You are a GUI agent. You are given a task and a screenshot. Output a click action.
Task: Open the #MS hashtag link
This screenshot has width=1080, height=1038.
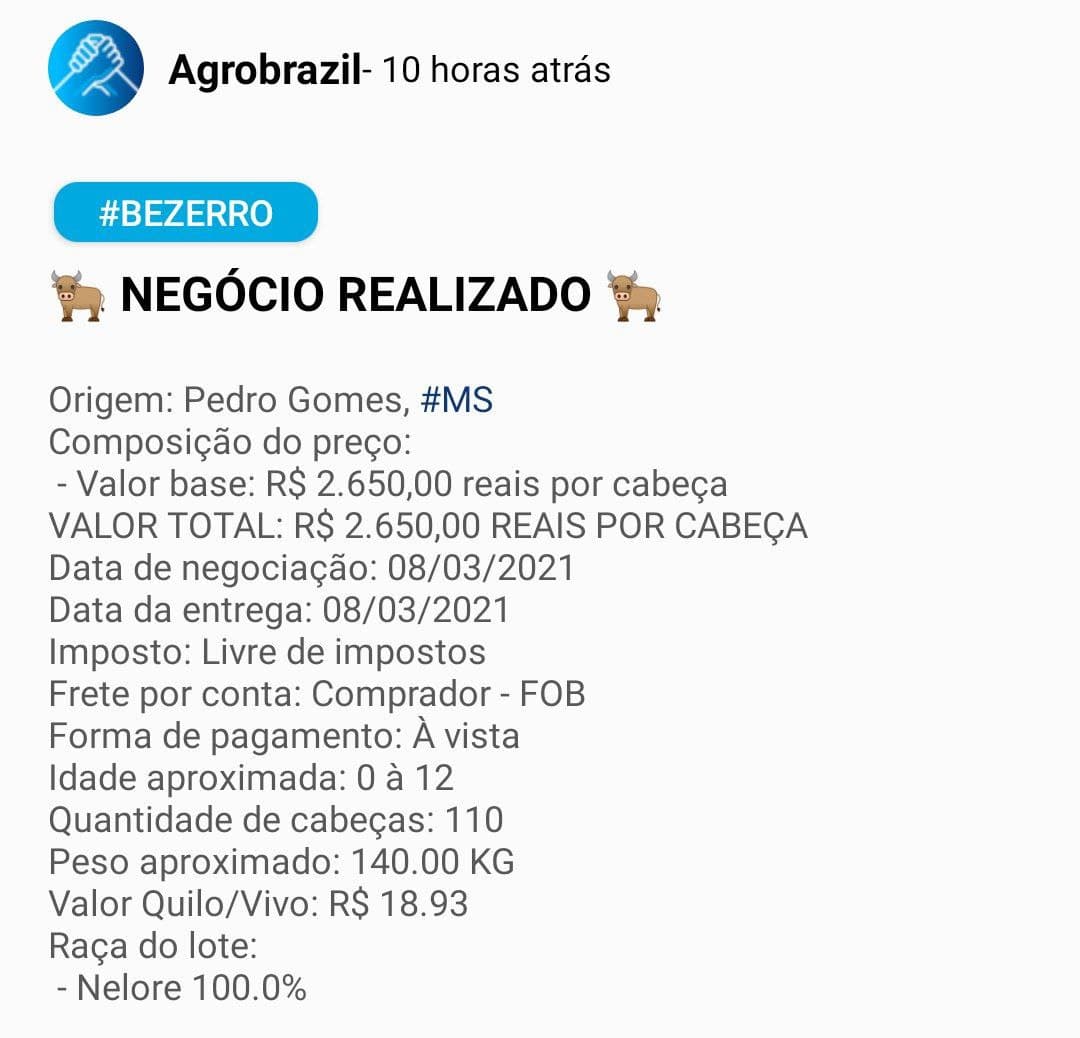click(x=457, y=400)
